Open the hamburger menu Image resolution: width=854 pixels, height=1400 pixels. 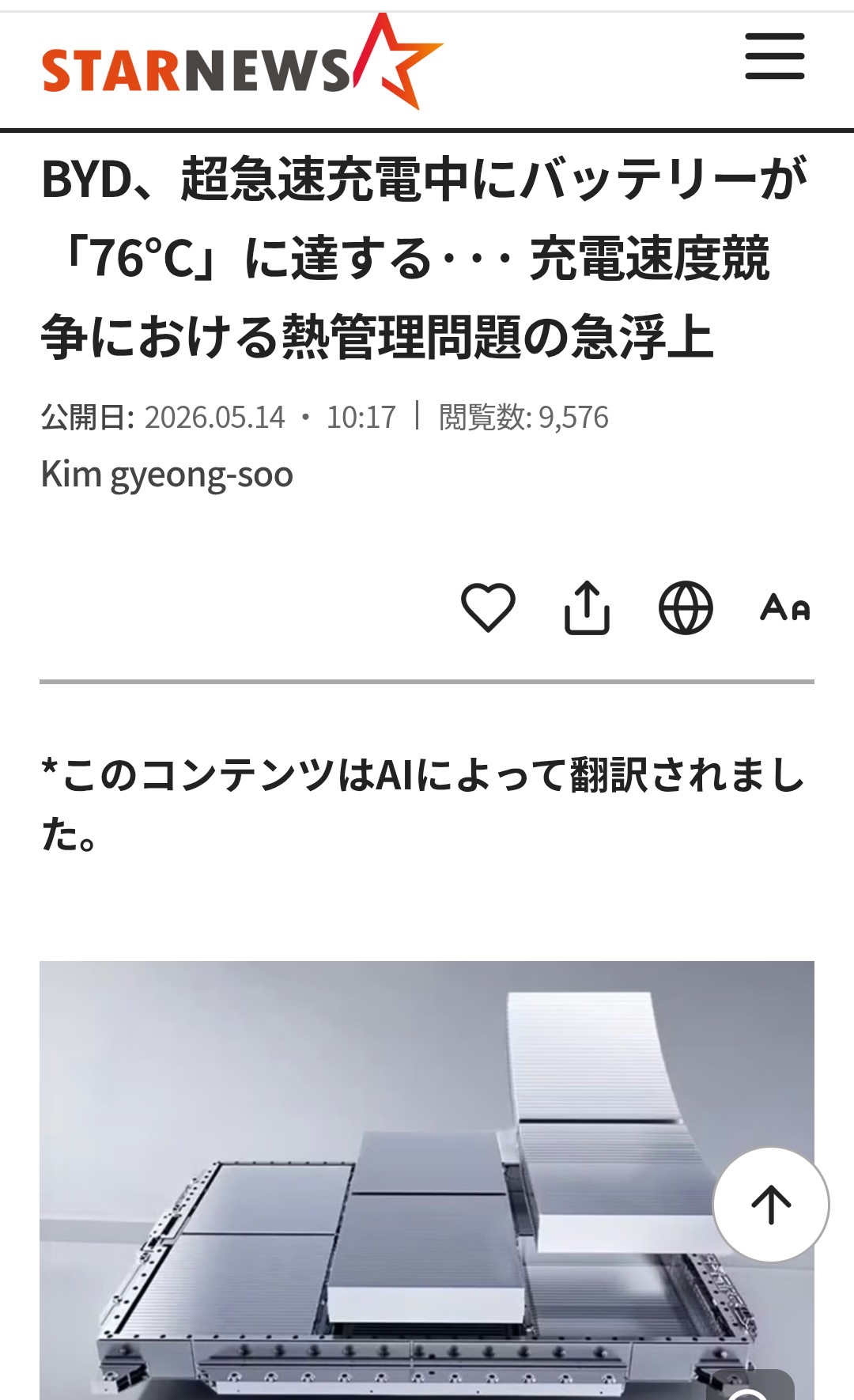pos(774,56)
